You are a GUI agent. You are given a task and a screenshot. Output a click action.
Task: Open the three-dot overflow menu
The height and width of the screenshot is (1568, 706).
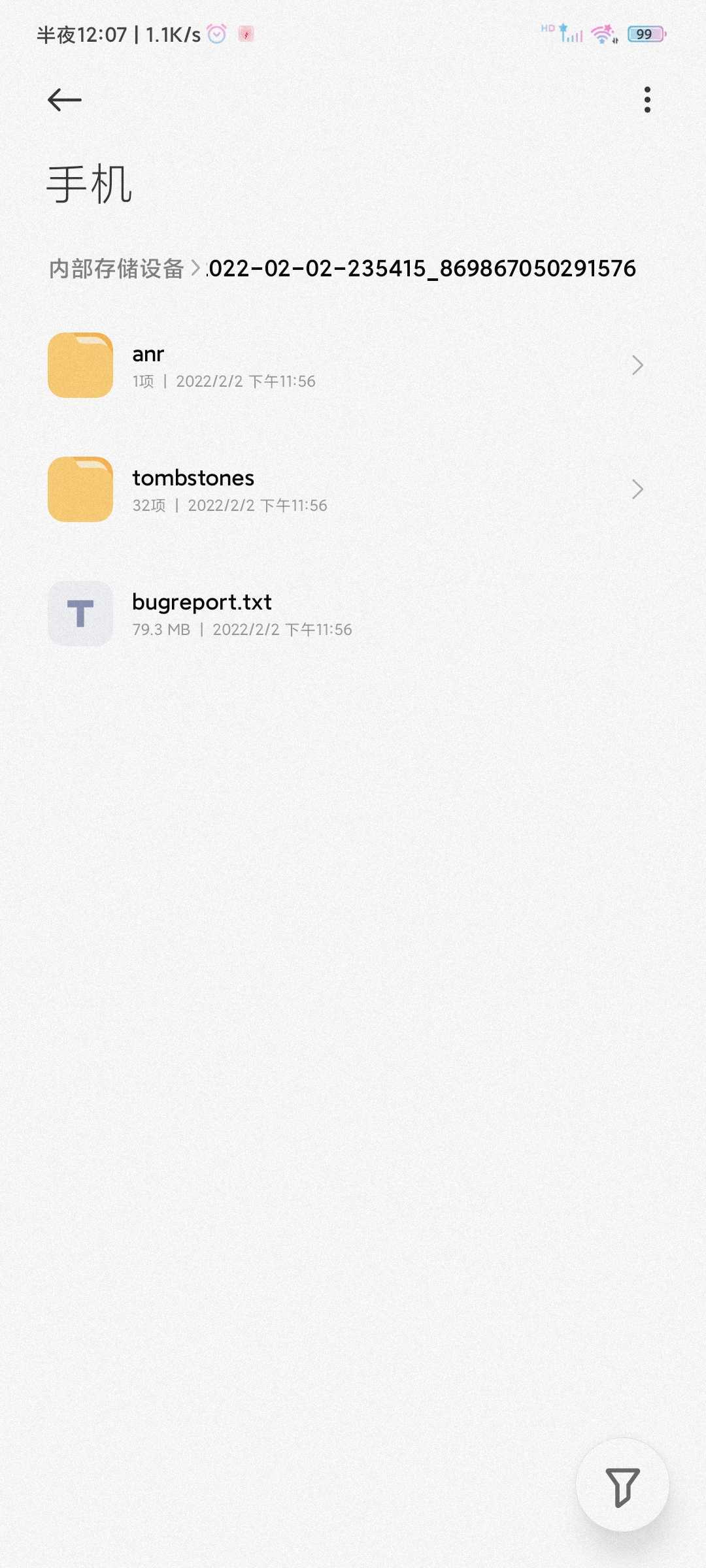pos(647,99)
